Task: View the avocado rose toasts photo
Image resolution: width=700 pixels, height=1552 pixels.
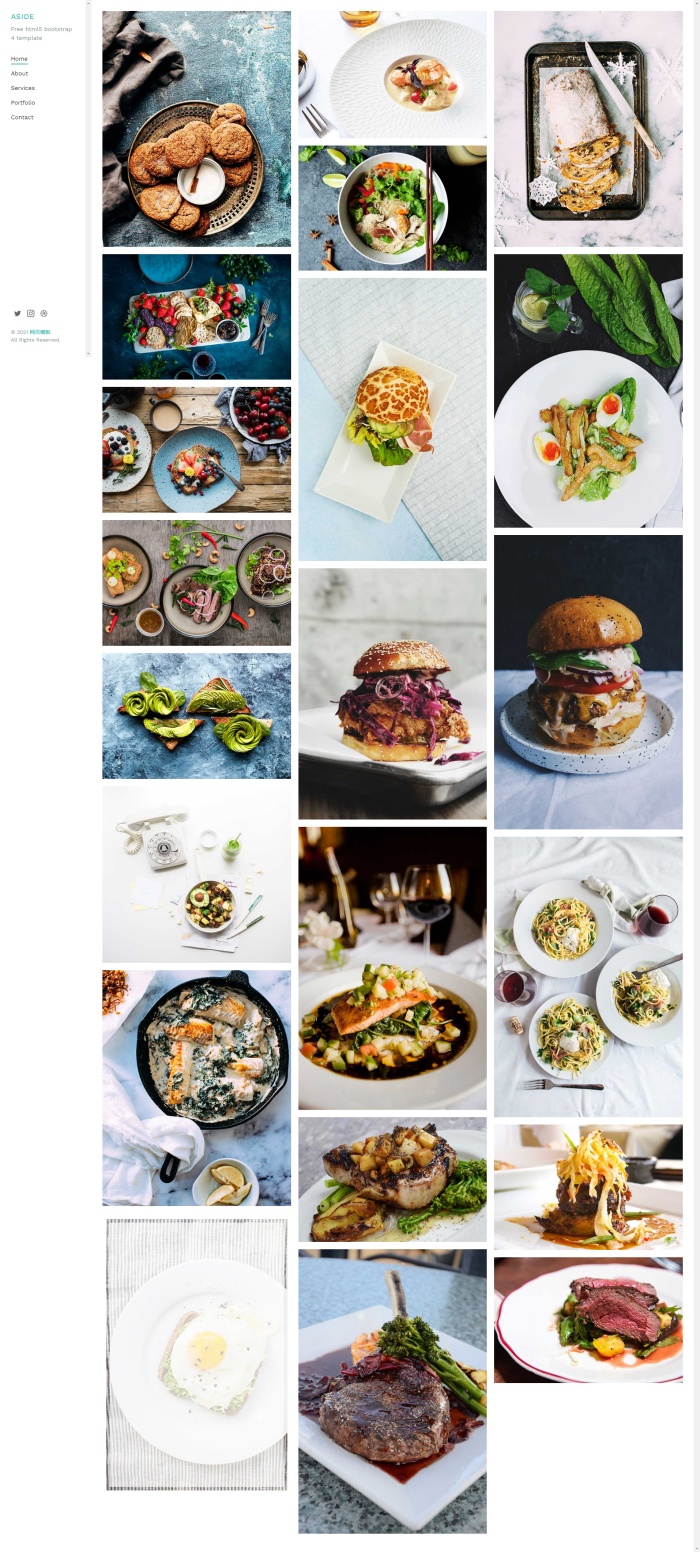Action: 196,716
